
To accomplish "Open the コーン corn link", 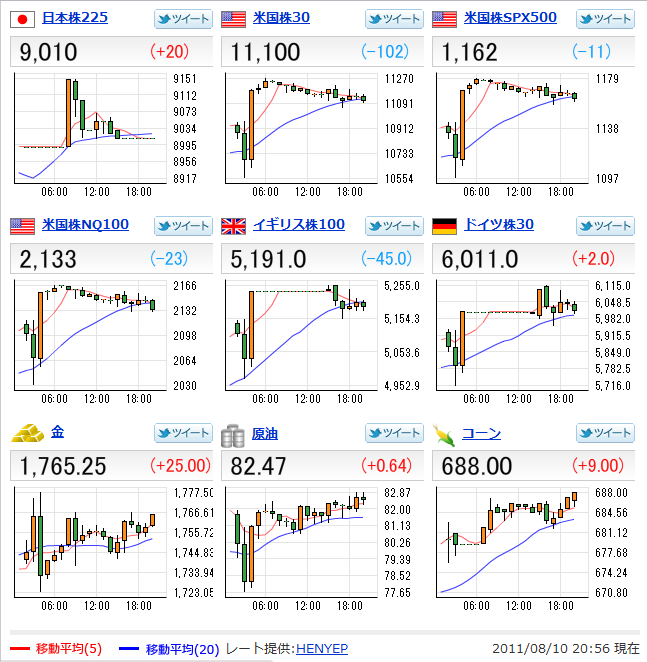I will click(482, 433).
